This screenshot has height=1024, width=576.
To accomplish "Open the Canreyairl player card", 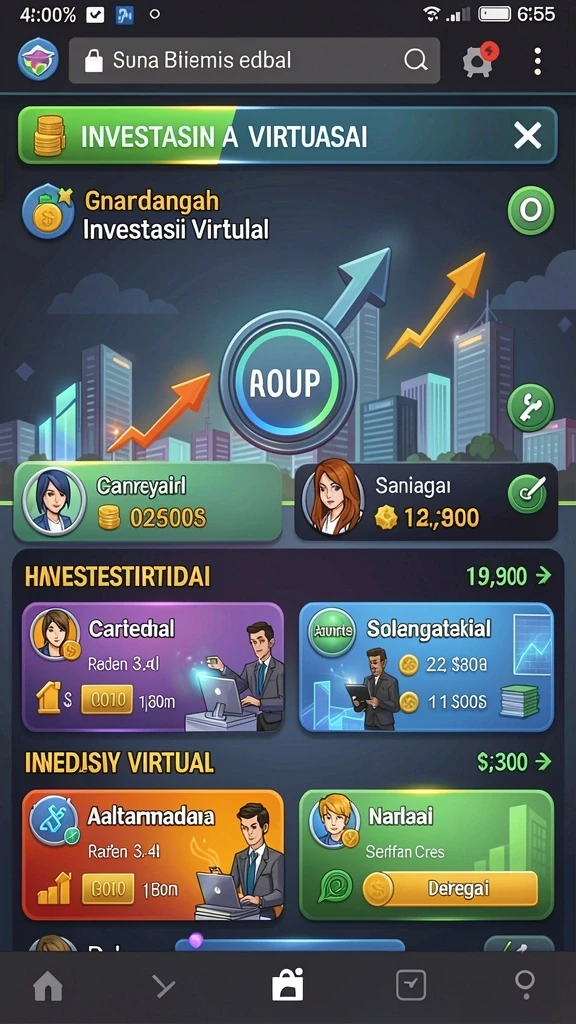I will [148, 502].
